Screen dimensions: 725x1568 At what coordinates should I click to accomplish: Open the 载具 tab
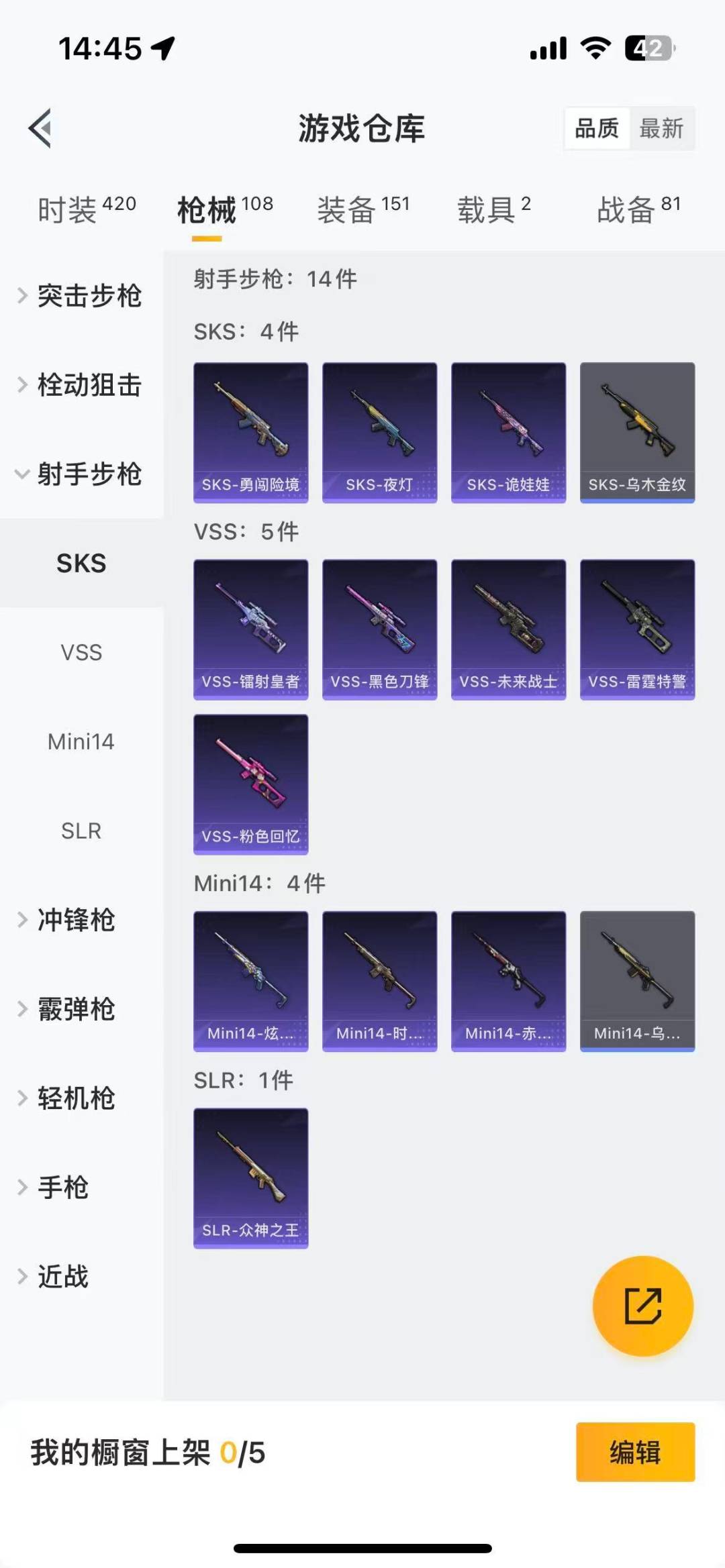[x=494, y=209]
